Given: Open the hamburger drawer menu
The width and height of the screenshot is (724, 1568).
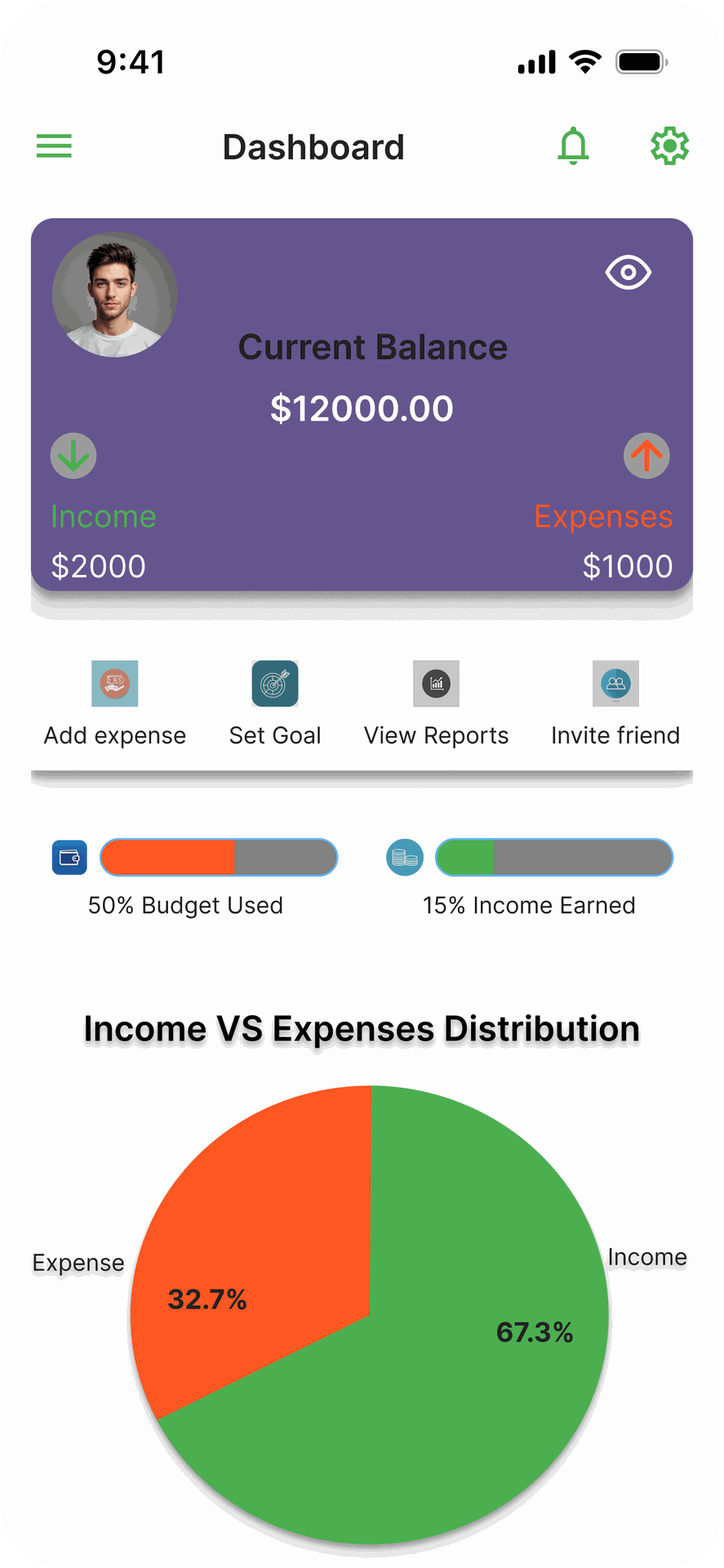Looking at the screenshot, I should click(54, 146).
